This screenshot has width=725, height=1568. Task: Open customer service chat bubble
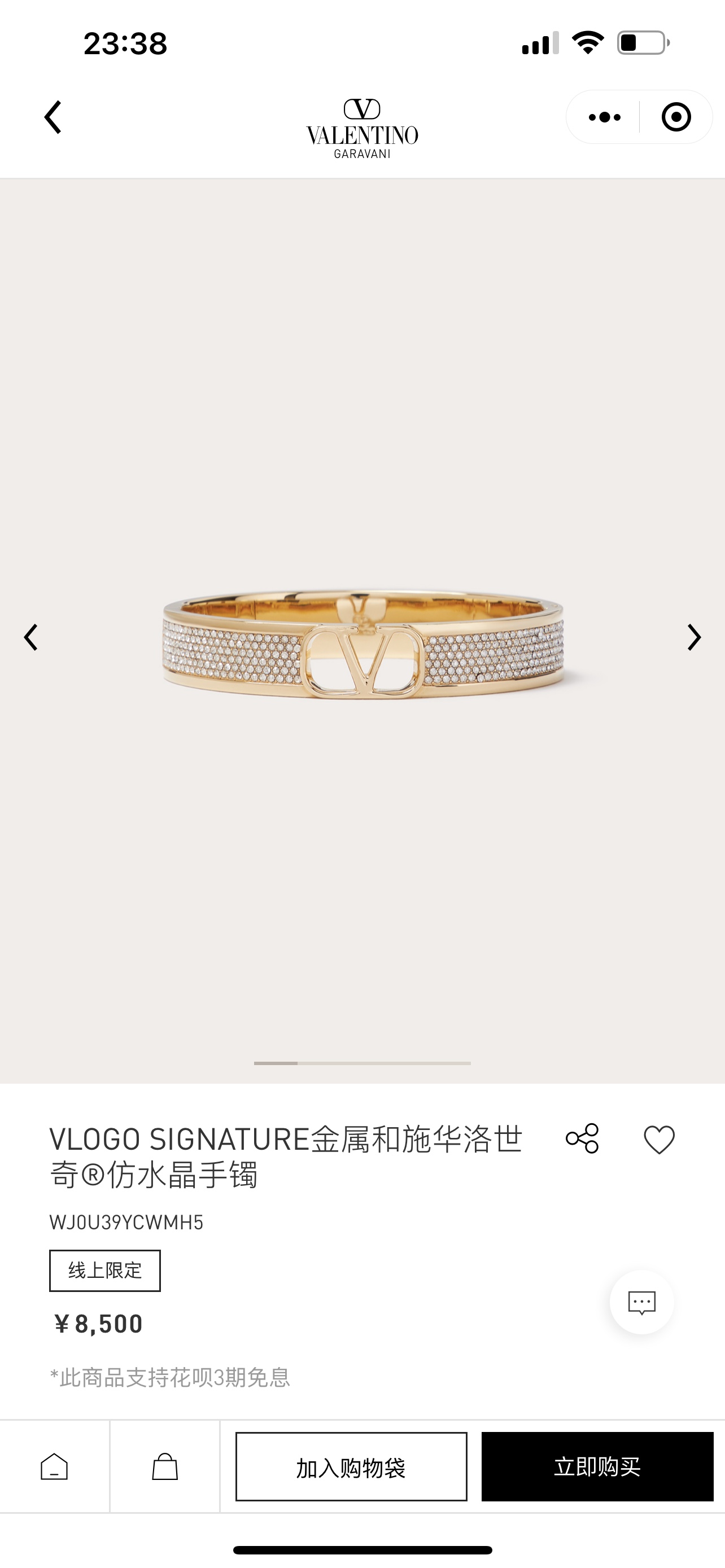pyautogui.click(x=641, y=1302)
